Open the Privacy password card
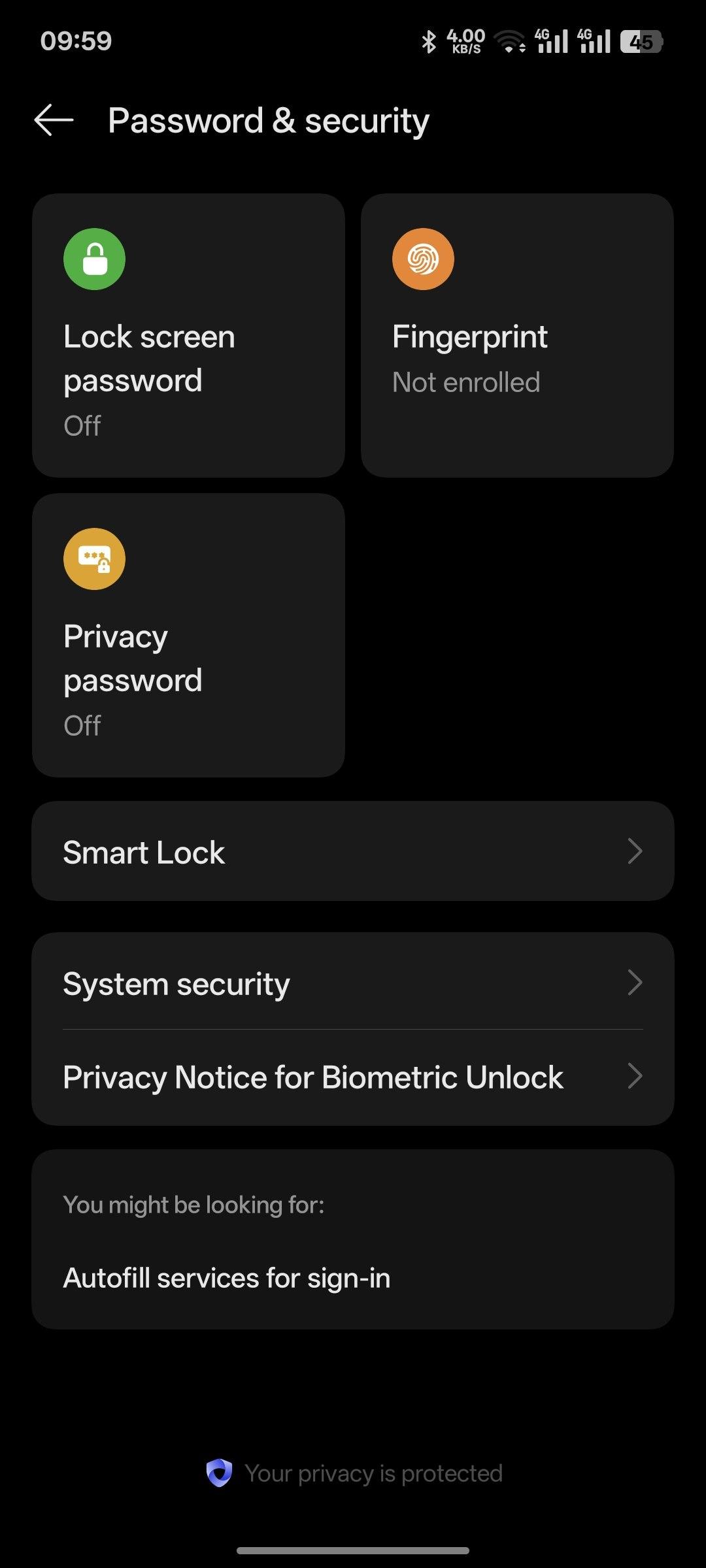 [188, 635]
